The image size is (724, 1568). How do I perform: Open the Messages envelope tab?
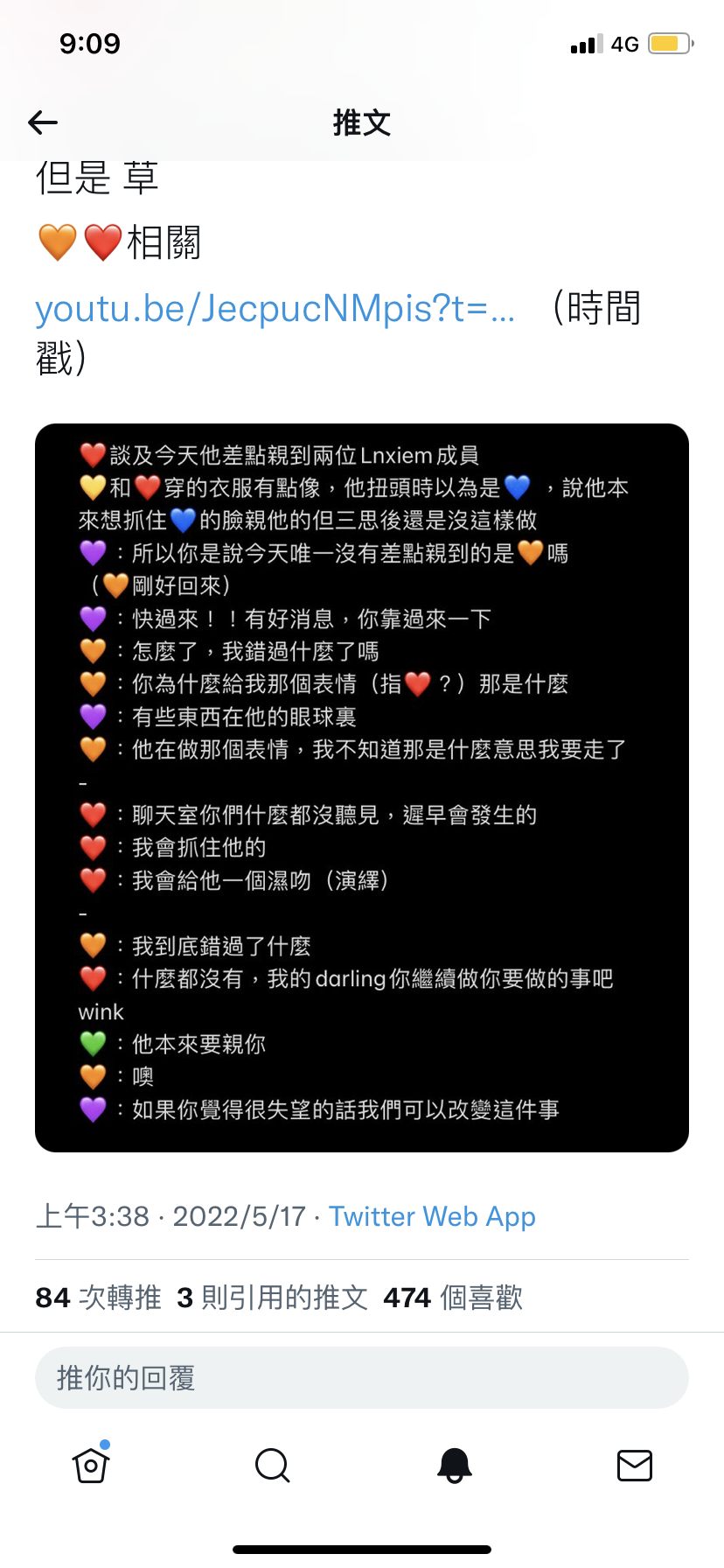635,1465
